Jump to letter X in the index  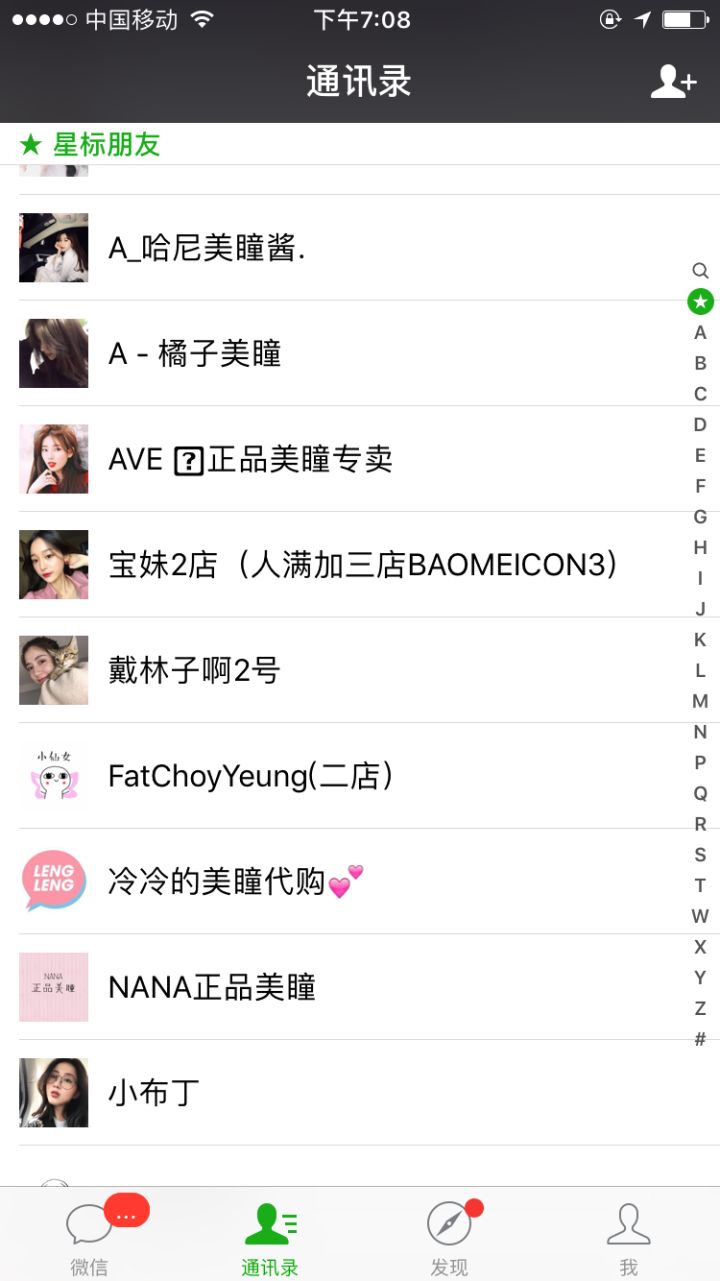[x=700, y=947]
